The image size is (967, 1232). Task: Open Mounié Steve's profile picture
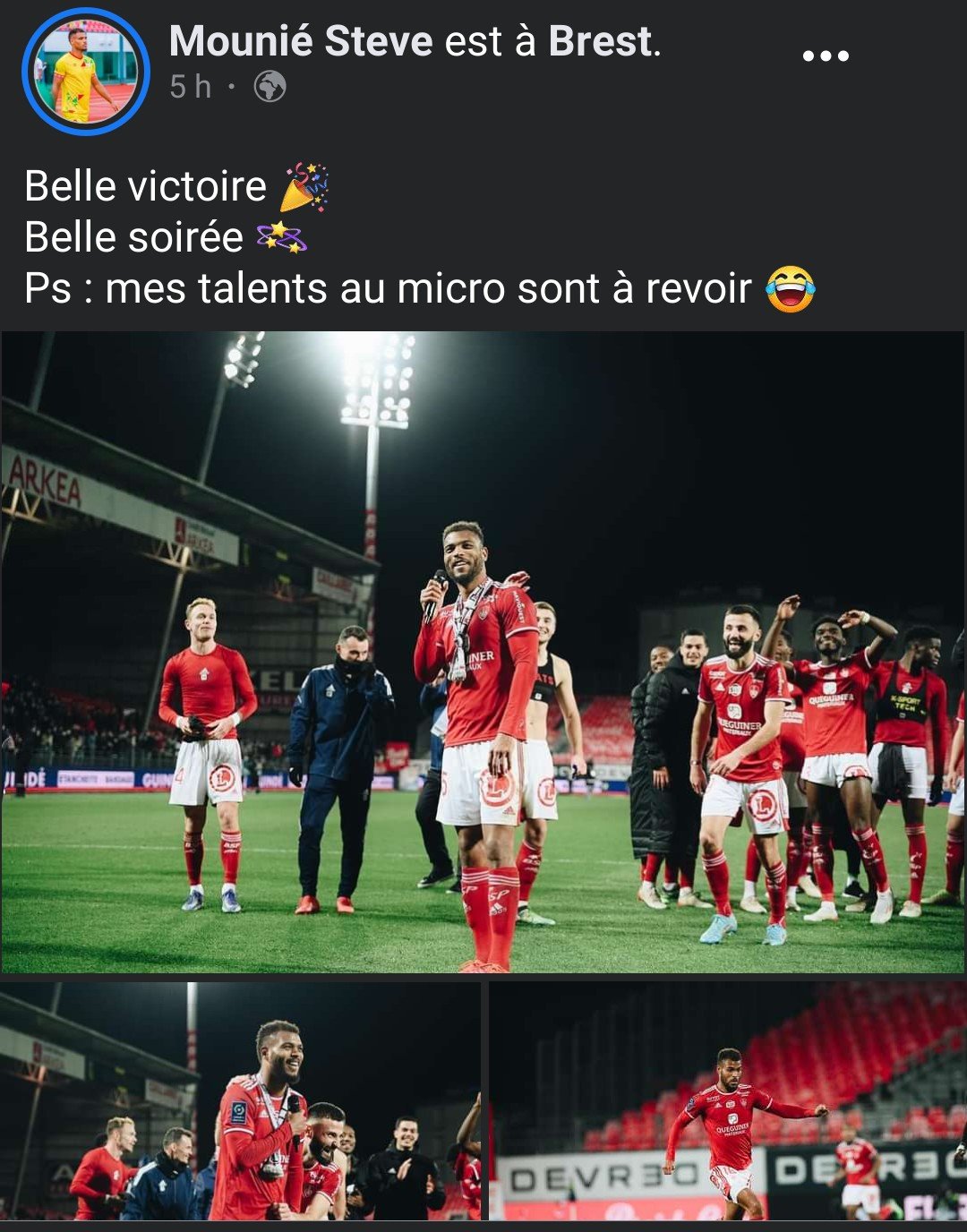(86, 72)
